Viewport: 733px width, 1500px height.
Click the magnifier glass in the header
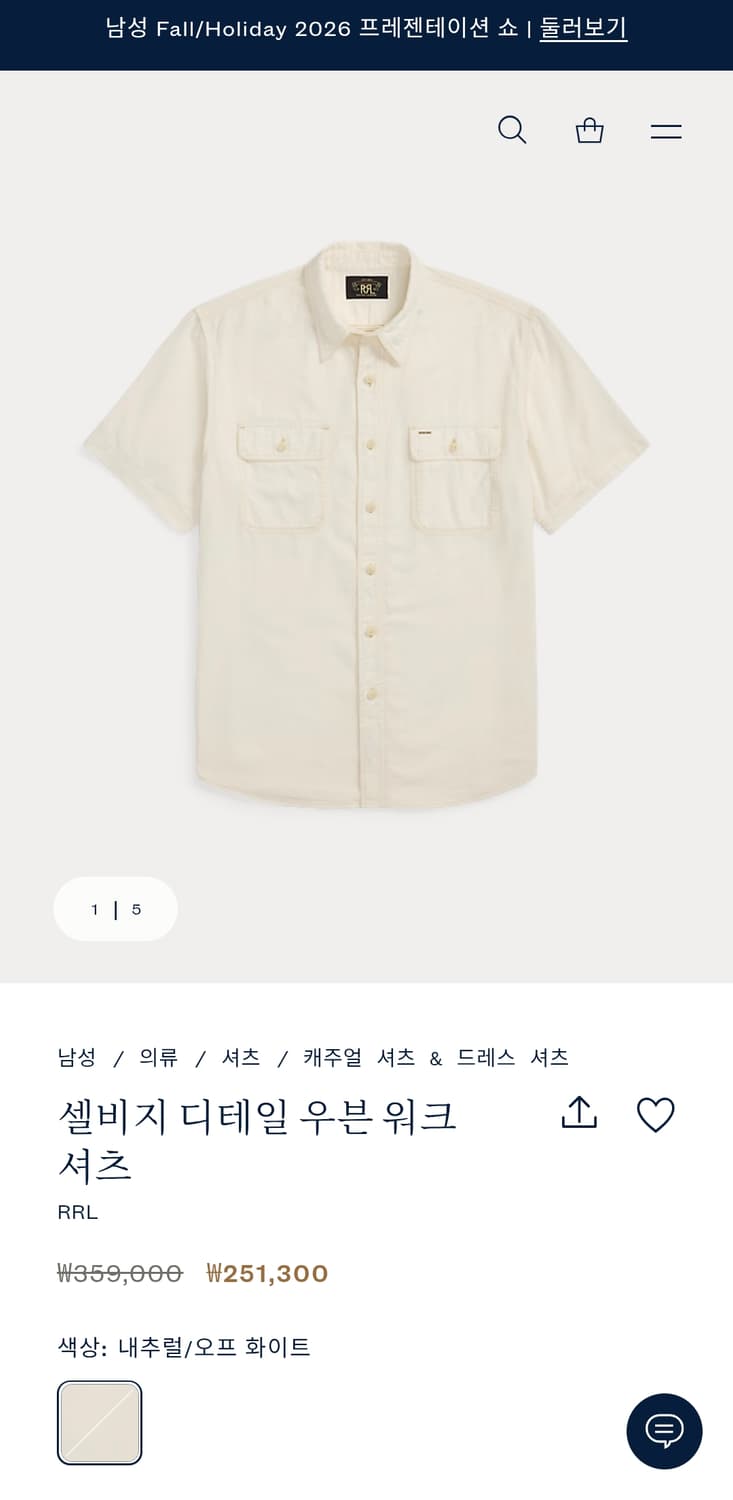tap(512, 130)
